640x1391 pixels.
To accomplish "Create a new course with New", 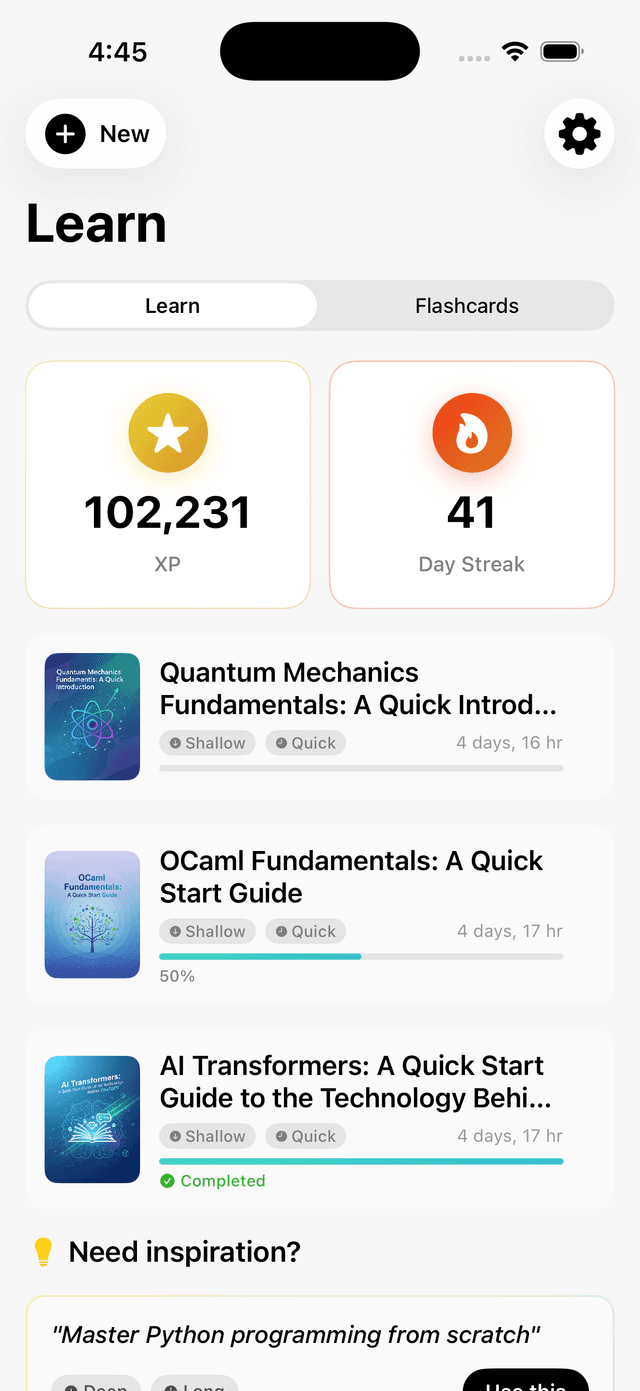I will point(96,134).
